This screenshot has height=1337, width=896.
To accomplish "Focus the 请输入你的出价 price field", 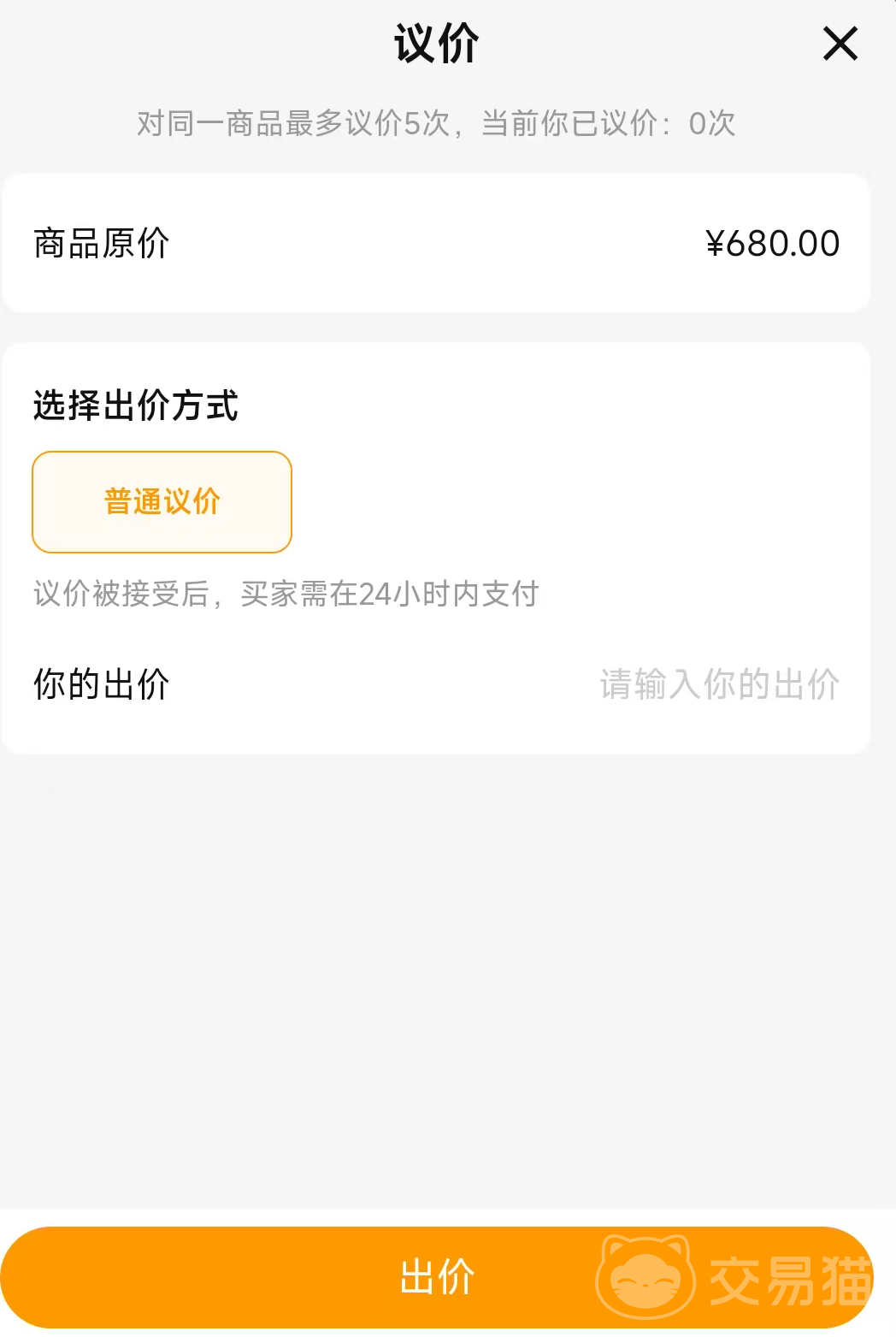I will pos(718,684).
